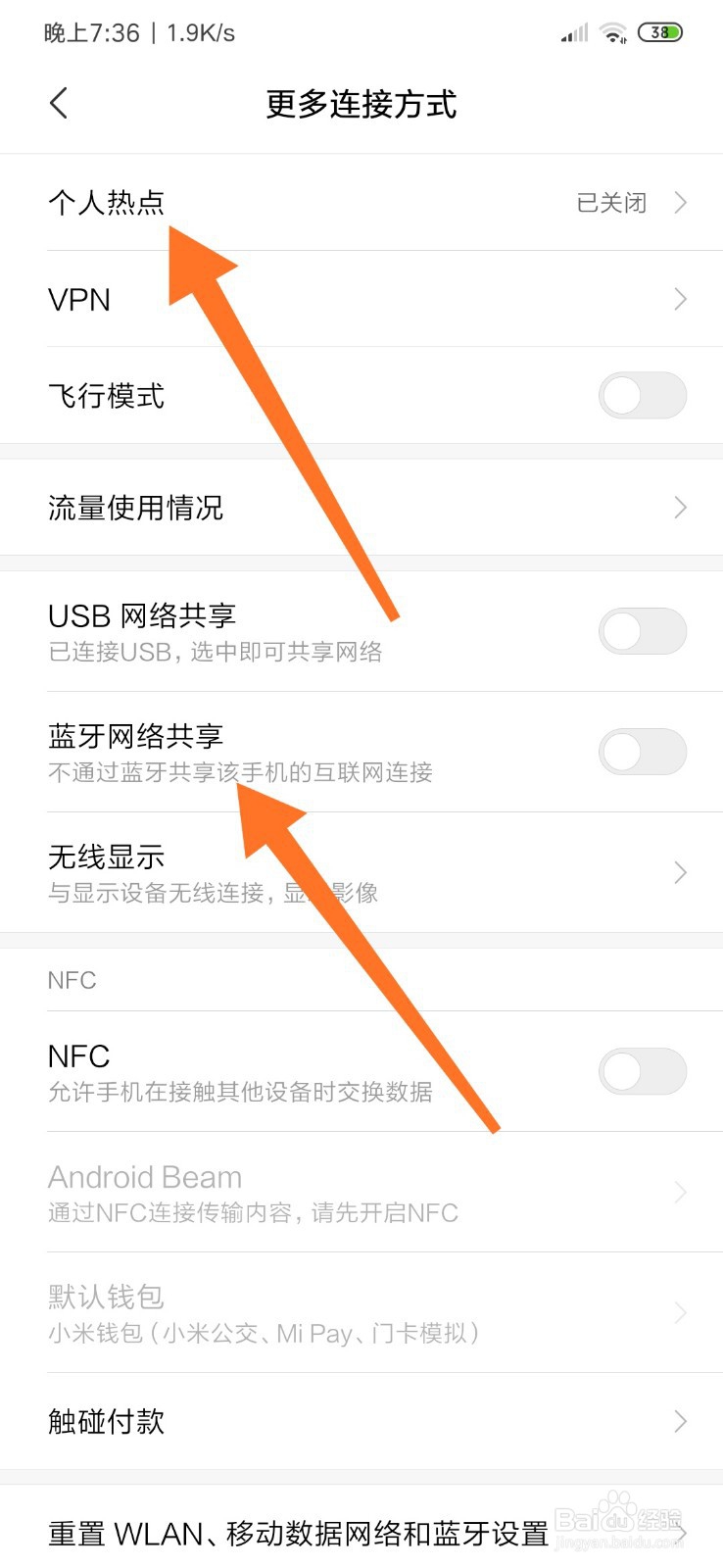Expand 触碰付款 tap-to-pay settings

361,1422
